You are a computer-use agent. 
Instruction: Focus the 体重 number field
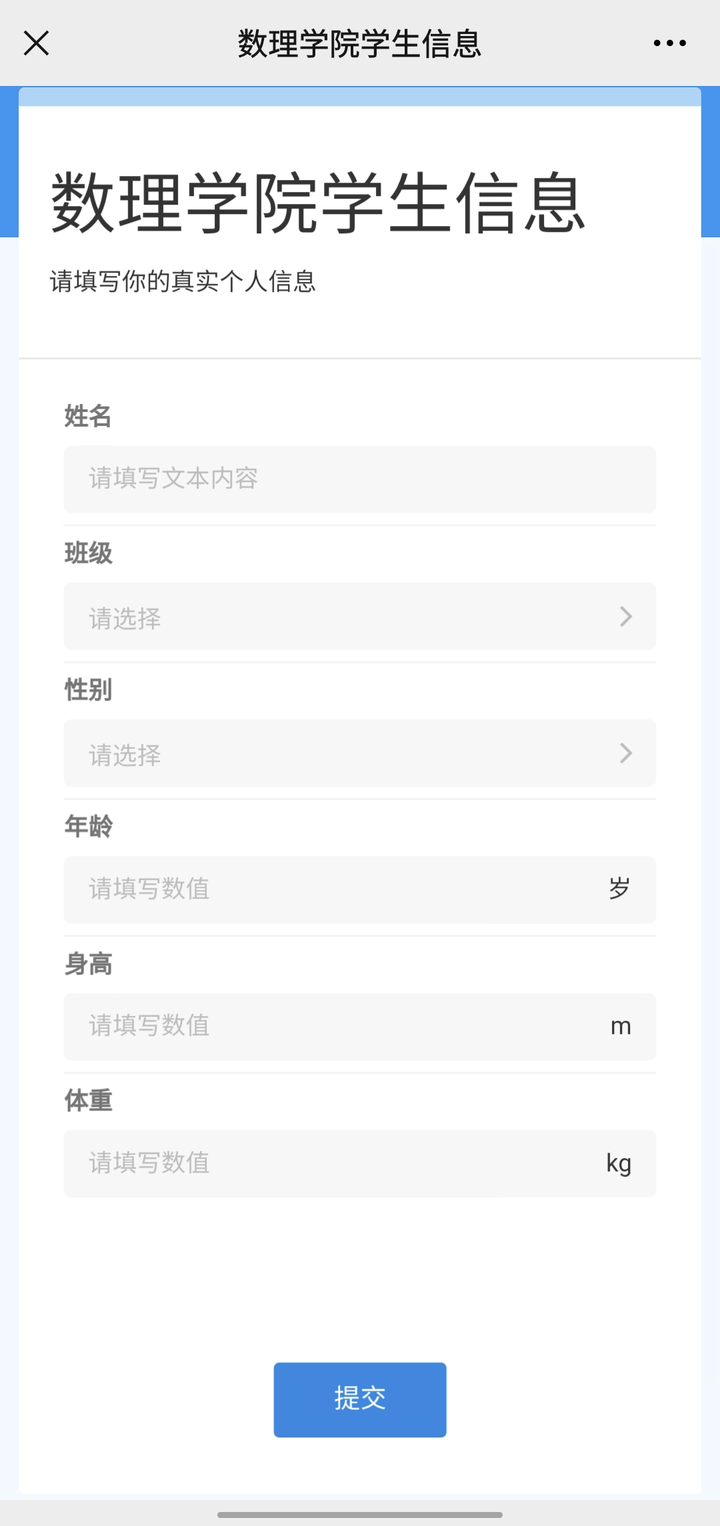pyautogui.click(x=340, y=1163)
